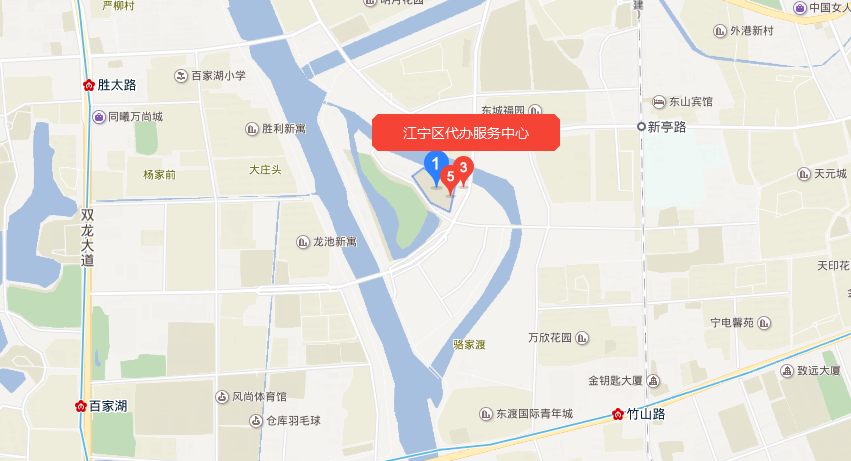Select the red map marker numbered 3
The width and height of the screenshot is (851, 461).
tap(464, 167)
